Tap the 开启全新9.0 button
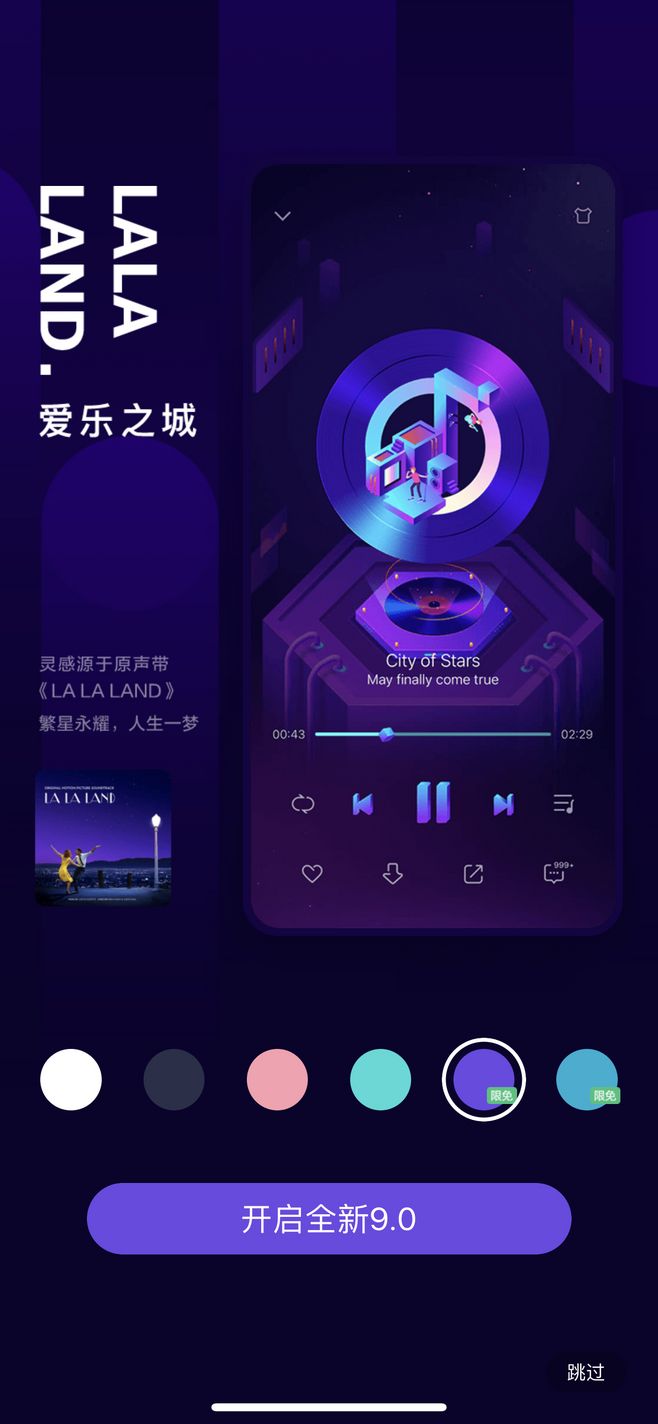This screenshot has width=658, height=1424. [x=329, y=1218]
